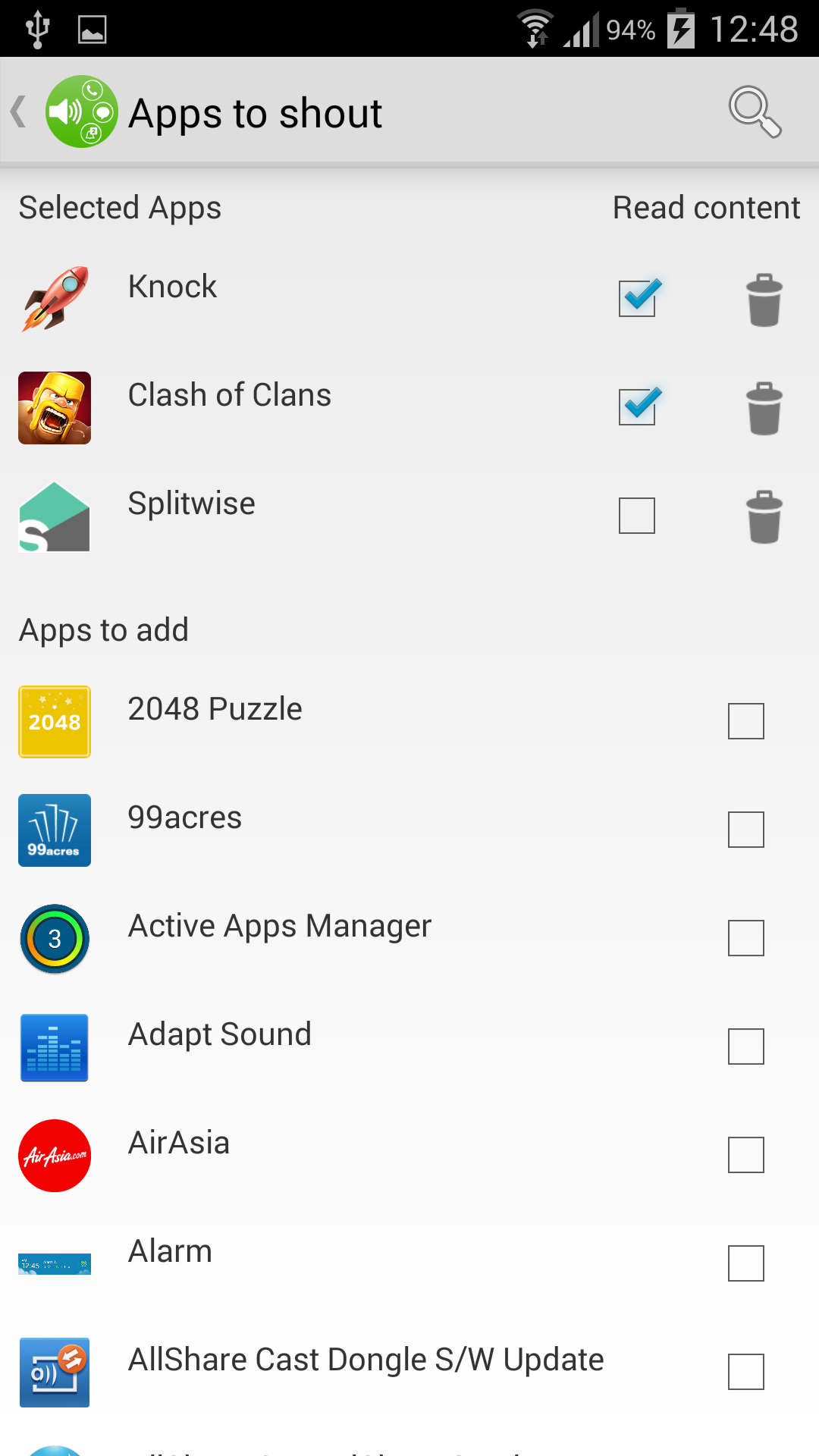The image size is (819, 1456).
Task: Enable Read content for Splitwise
Action: pyautogui.click(x=637, y=516)
